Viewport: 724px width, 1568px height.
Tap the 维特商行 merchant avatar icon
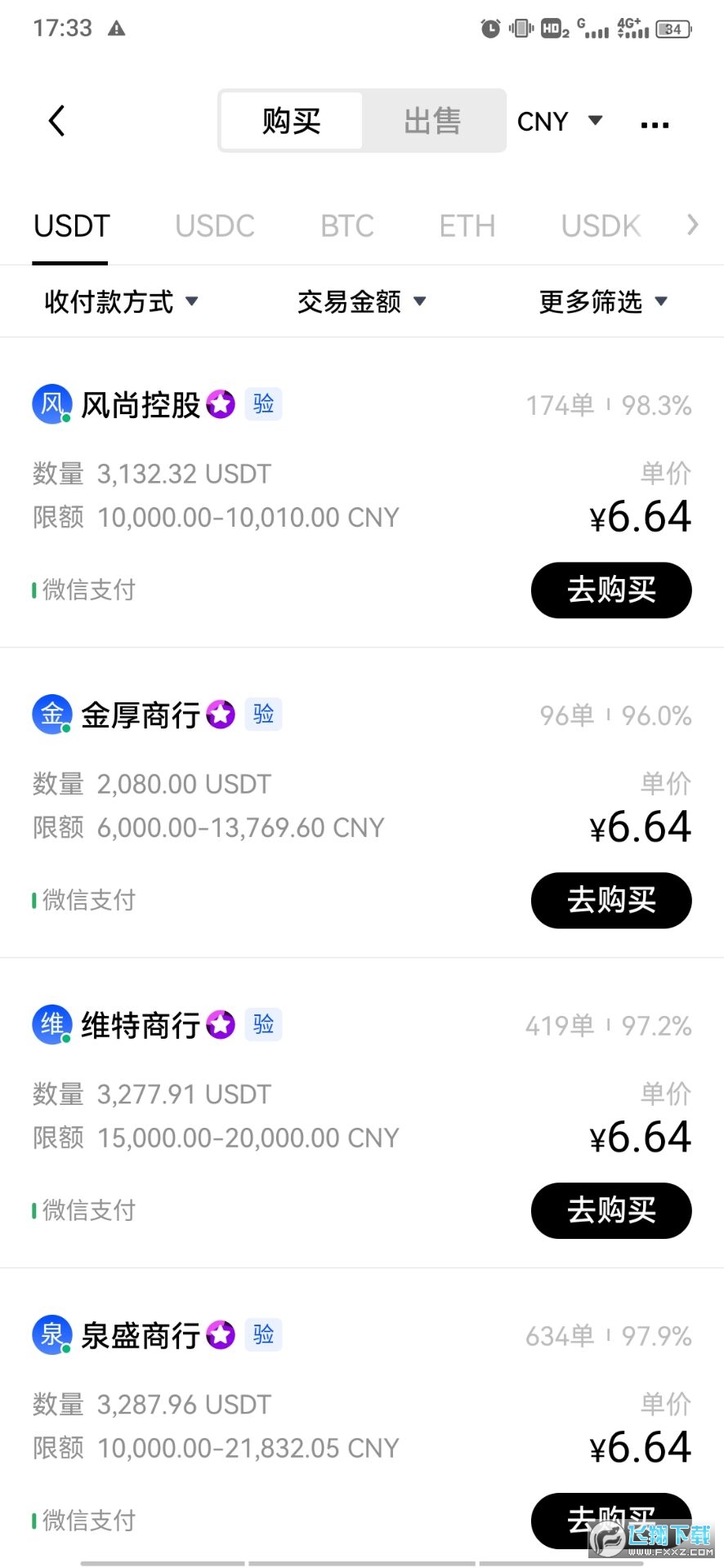click(x=51, y=1023)
